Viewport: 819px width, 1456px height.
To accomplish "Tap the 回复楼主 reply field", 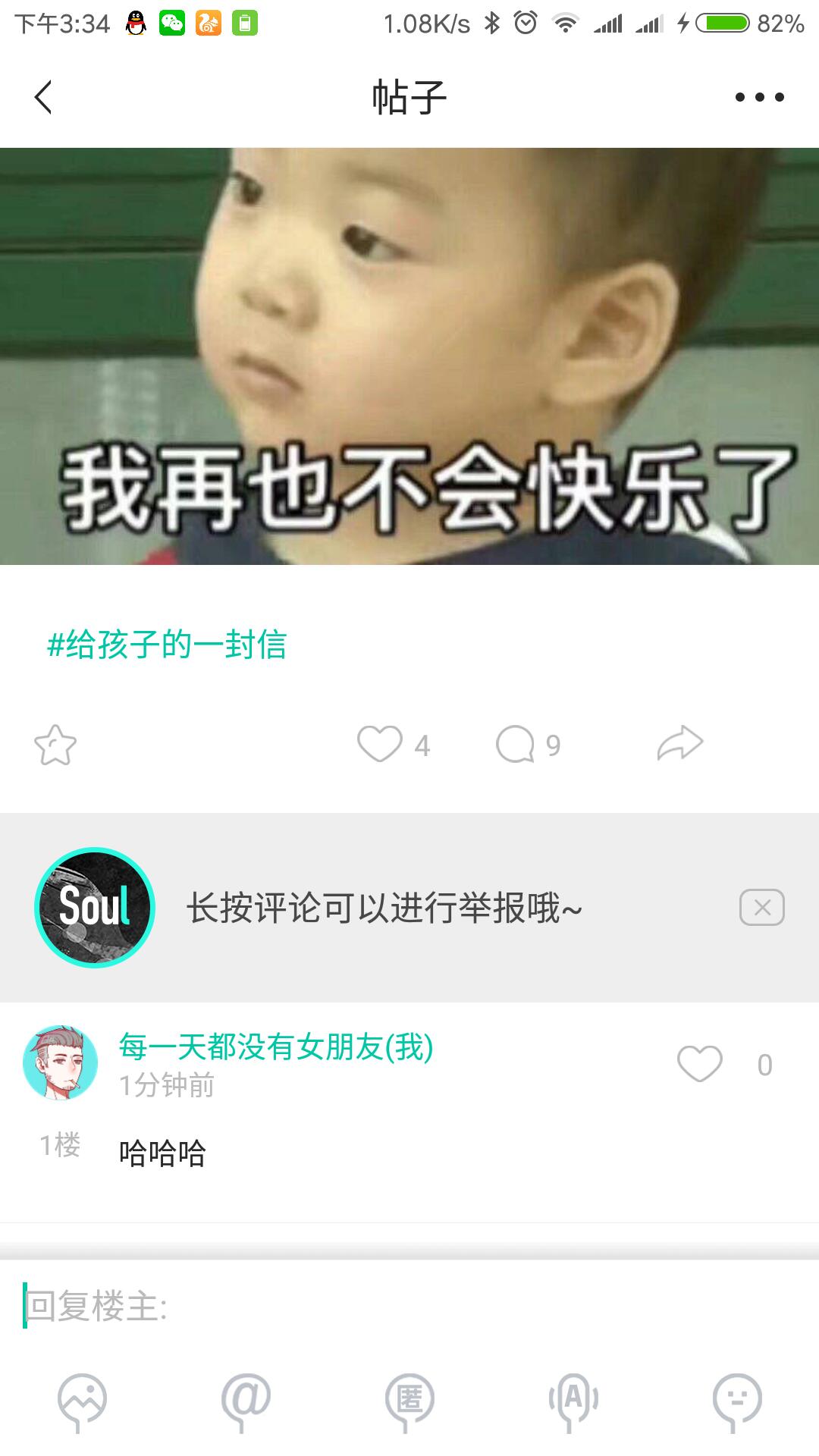I will click(x=409, y=1307).
